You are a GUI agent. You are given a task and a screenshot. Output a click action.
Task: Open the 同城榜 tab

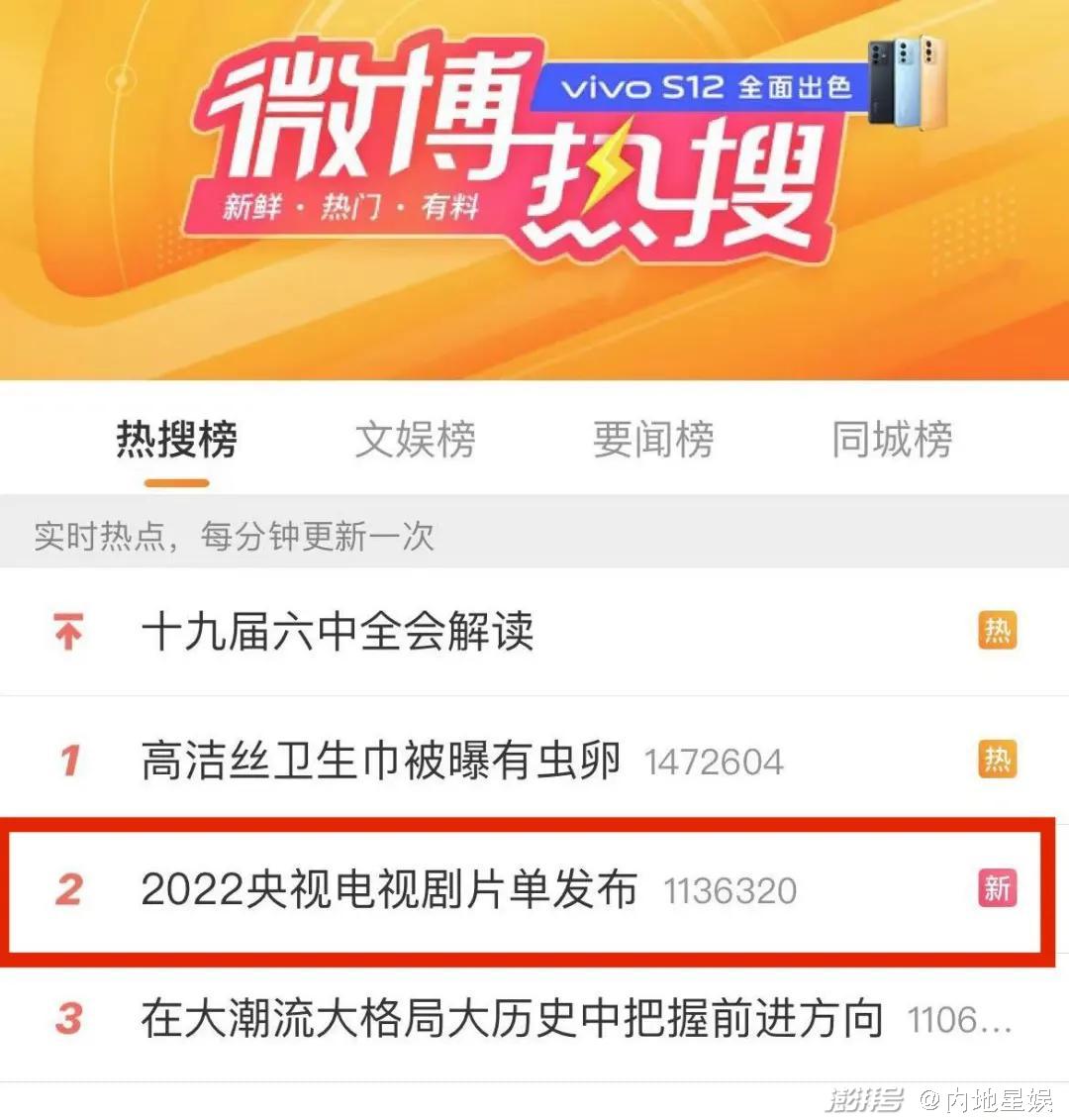(x=892, y=439)
